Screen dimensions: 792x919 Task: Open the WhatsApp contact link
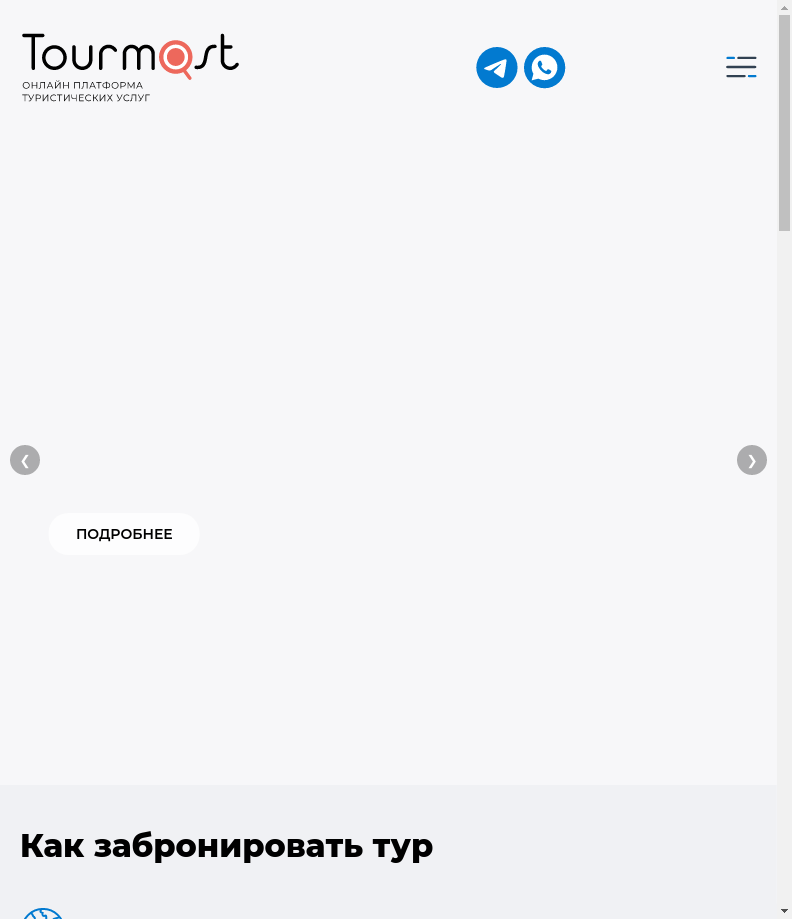[544, 68]
